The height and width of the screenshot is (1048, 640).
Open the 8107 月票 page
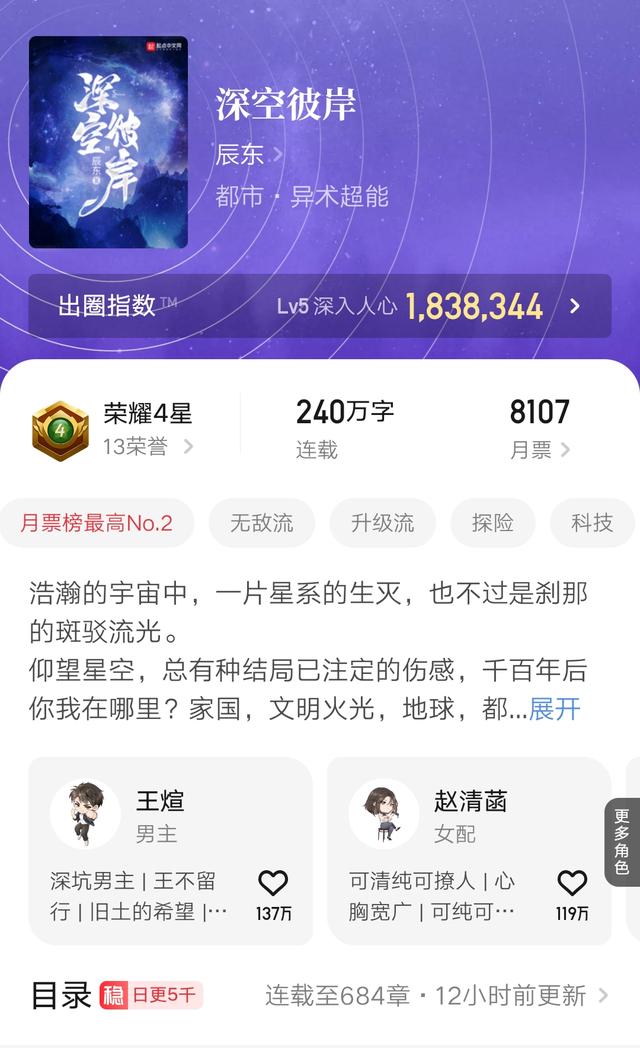tap(540, 430)
